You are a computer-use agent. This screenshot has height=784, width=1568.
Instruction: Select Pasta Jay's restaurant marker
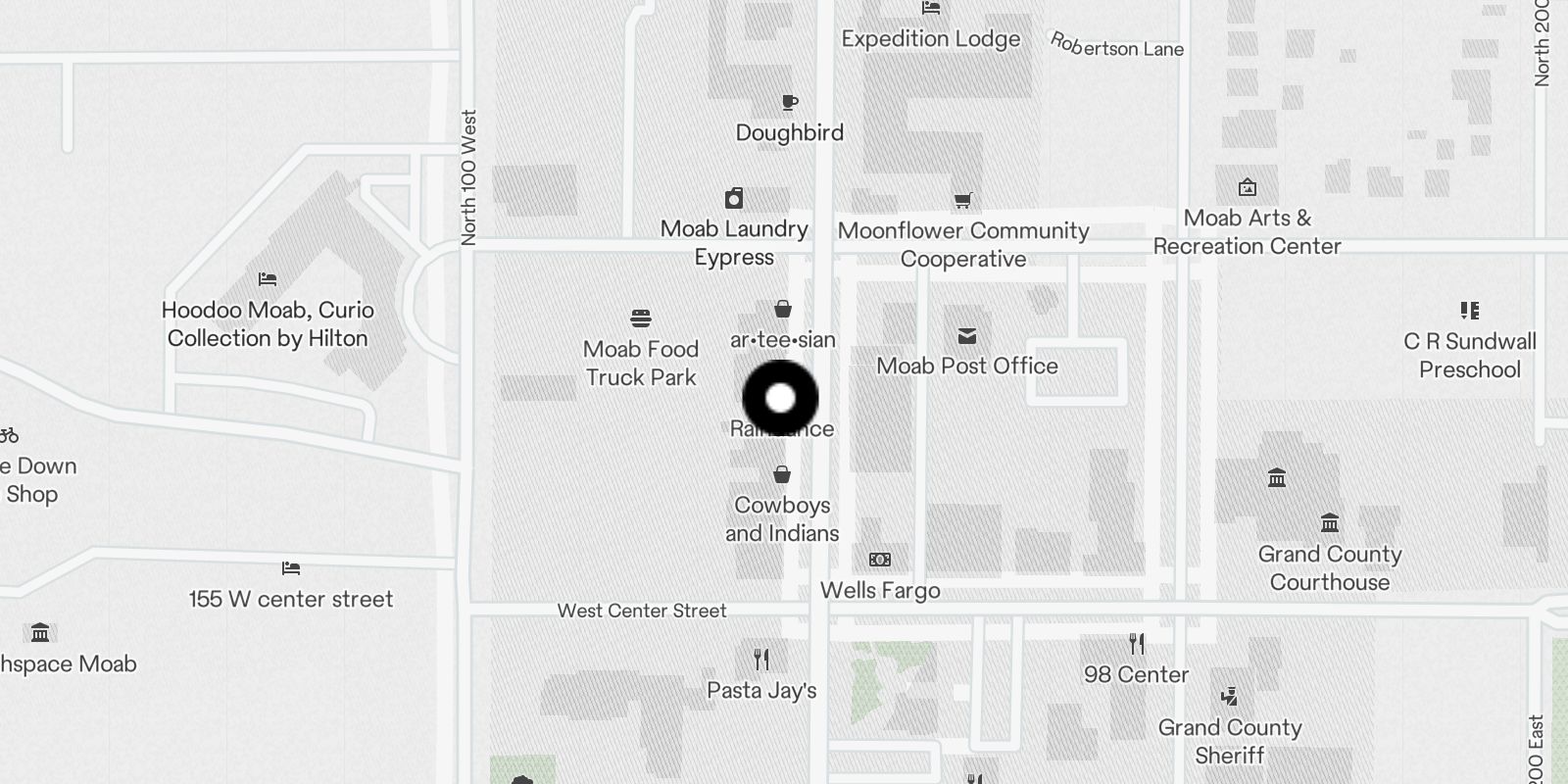761,659
